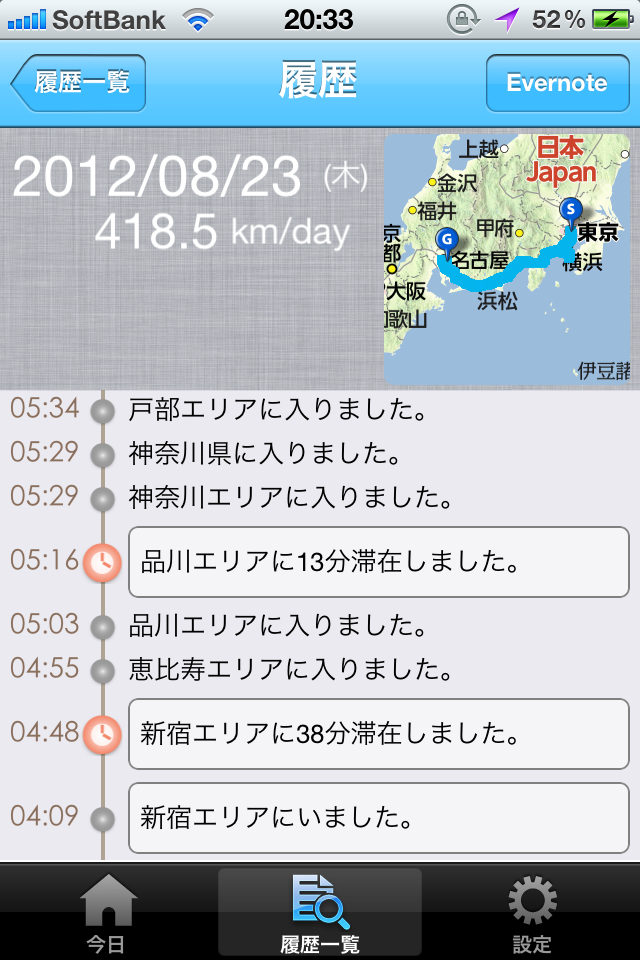
Task: Go back to 履歴一覧 list
Action: click(80, 83)
